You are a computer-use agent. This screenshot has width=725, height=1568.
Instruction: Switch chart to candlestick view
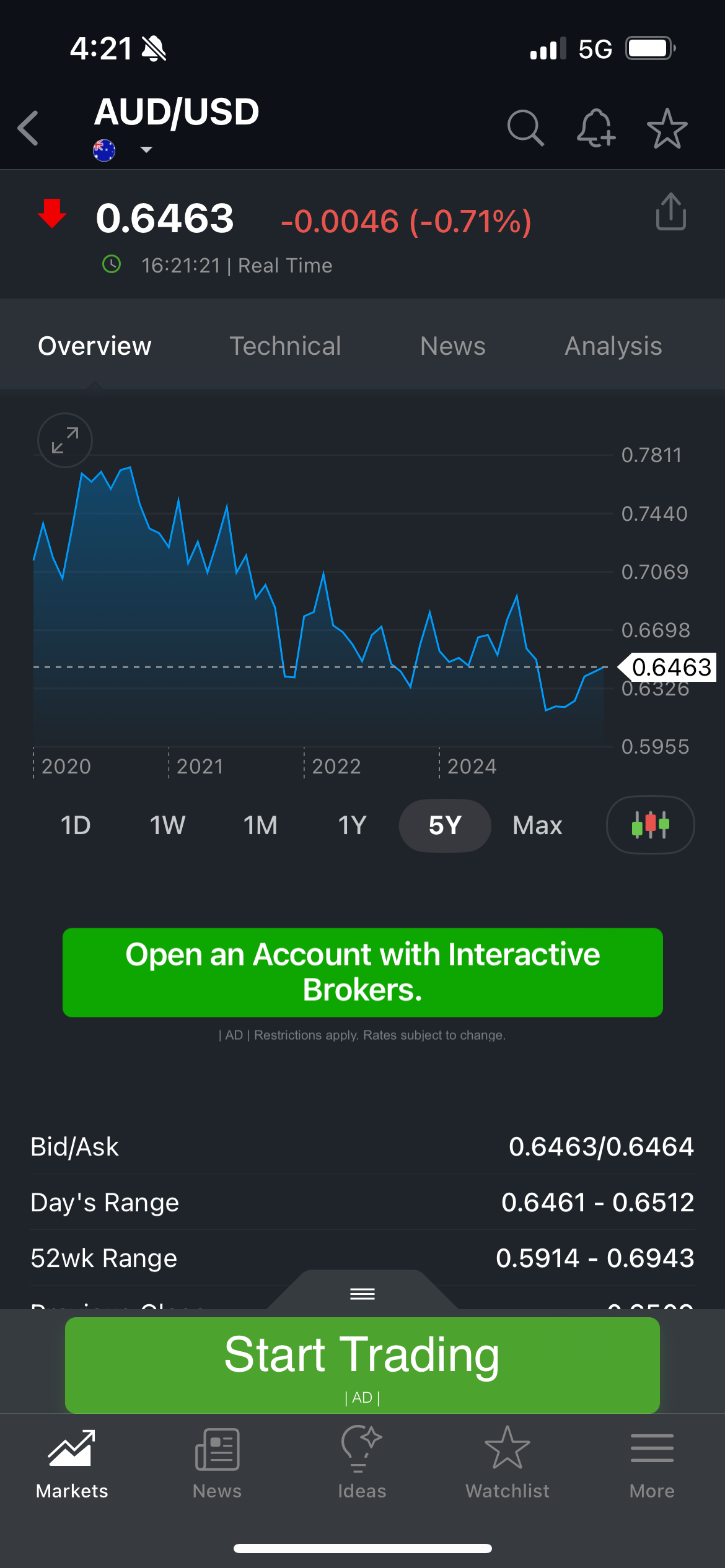pos(650,825)
